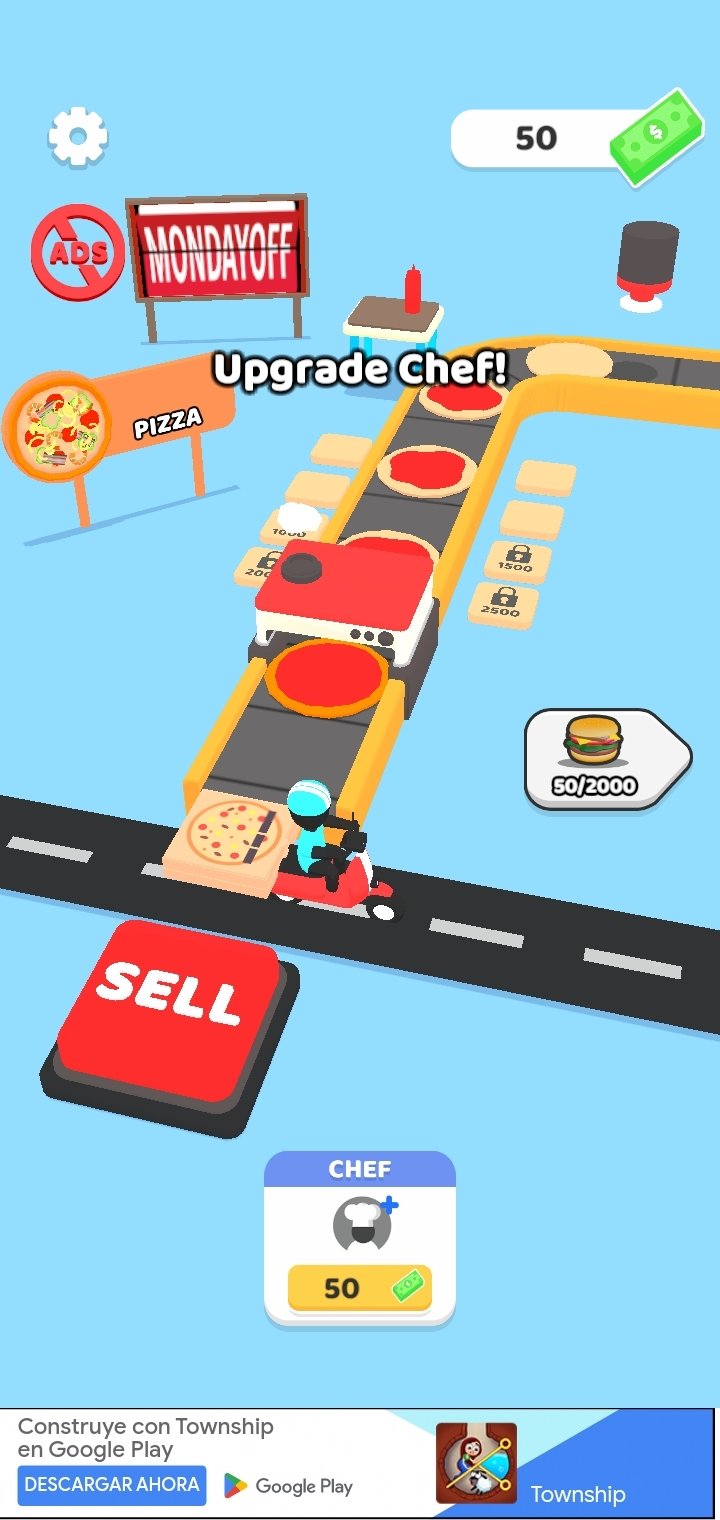Viewport: 720px width, 1520px height.
Task: Tap the locked 1500 topping tile
Action: pyautogui.click(x=518, y=562)
